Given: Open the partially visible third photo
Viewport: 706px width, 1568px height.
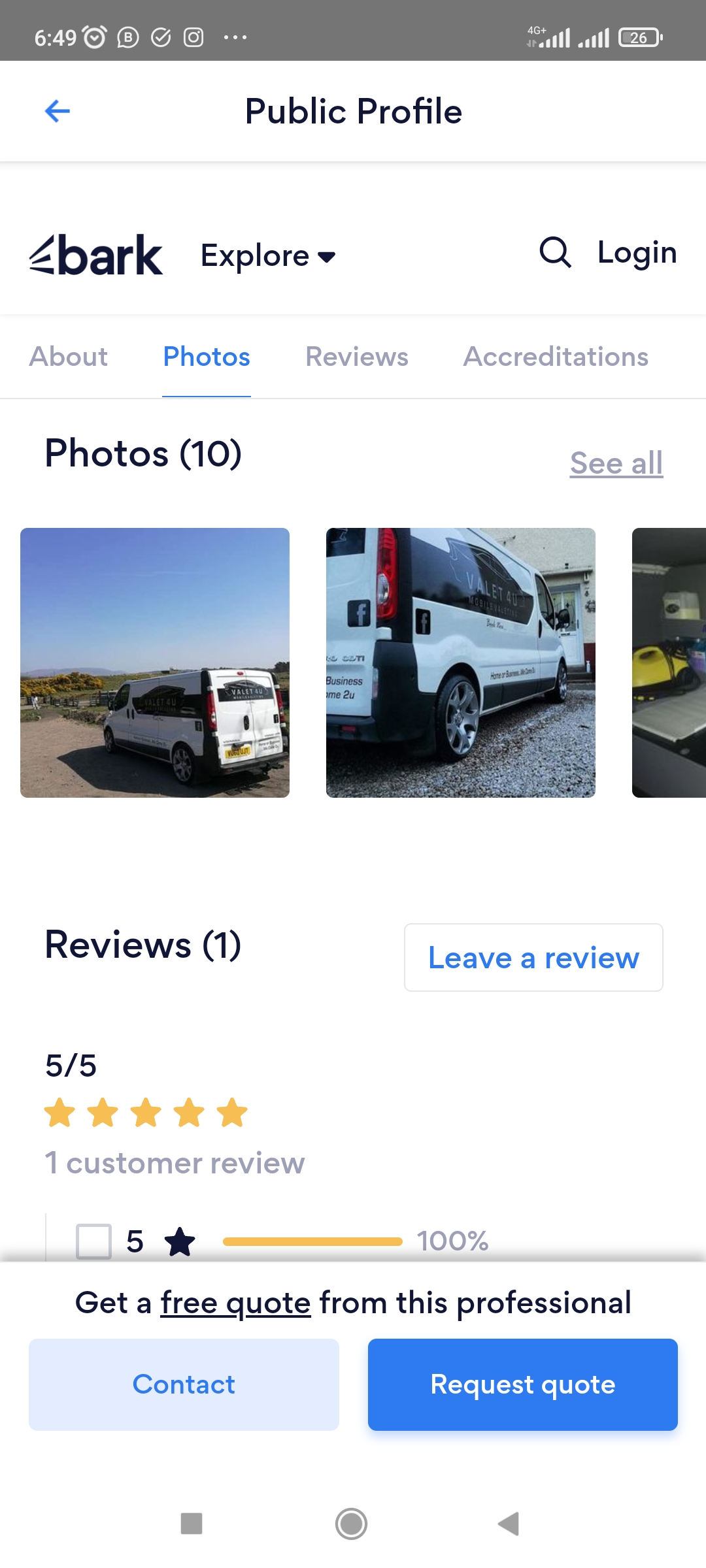Looking at the screenshot, I should click(669, 662).
